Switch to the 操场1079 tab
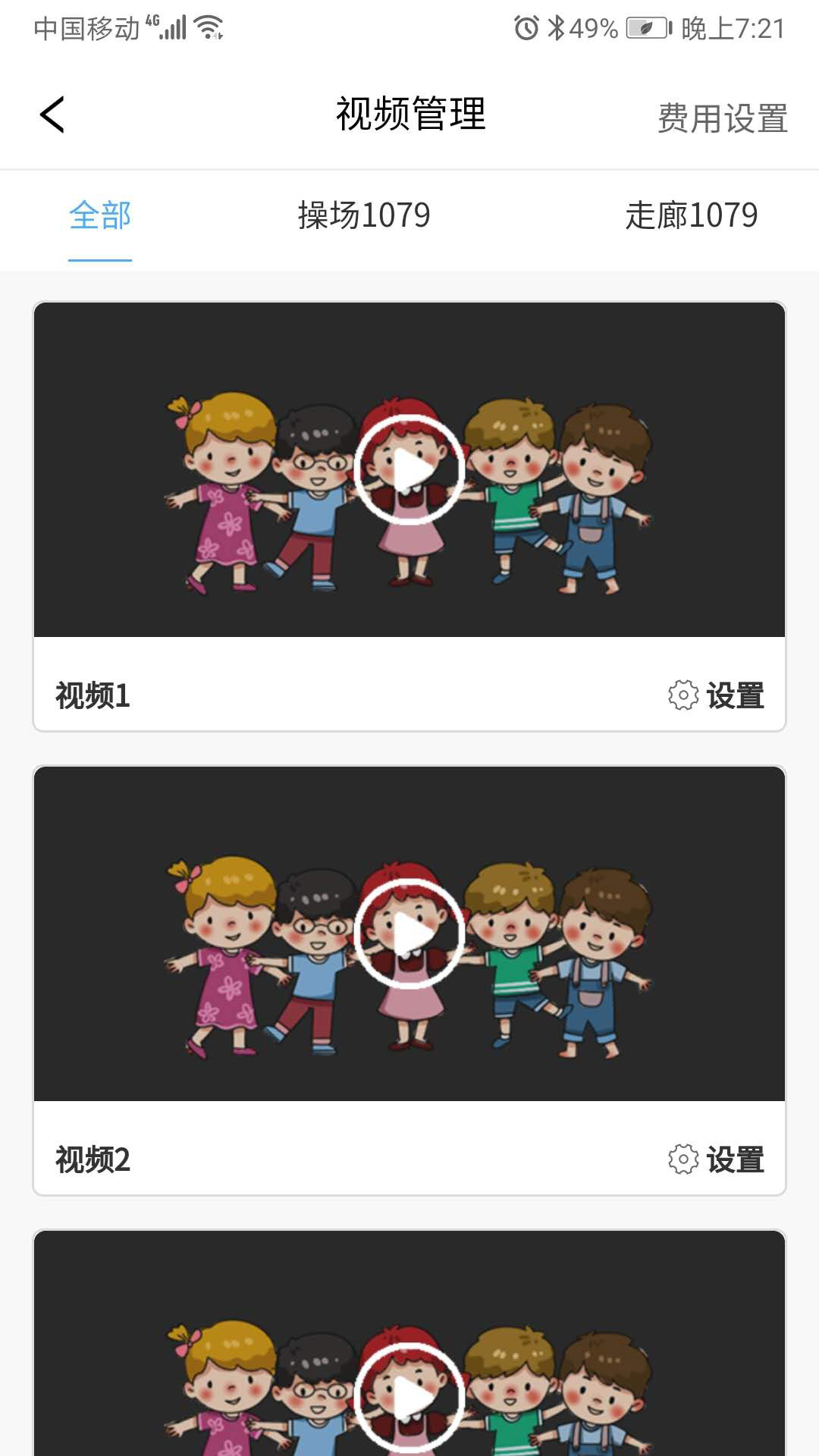Screen dimensions: 819x1456 point(364,215)
